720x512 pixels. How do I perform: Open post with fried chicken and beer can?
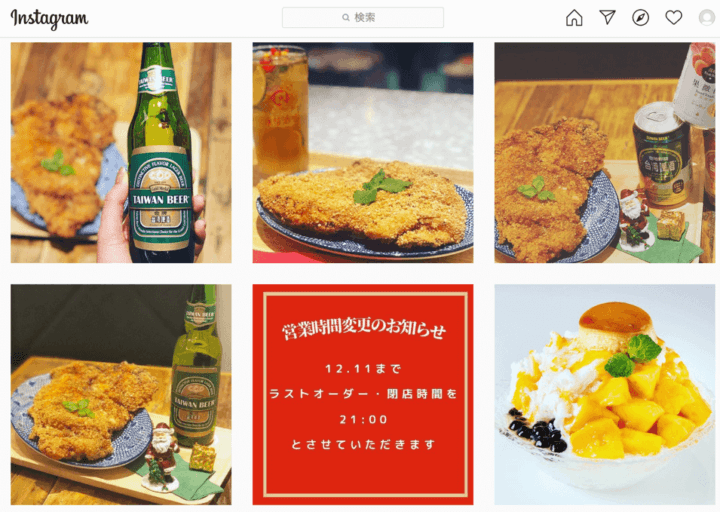[604, 152]
